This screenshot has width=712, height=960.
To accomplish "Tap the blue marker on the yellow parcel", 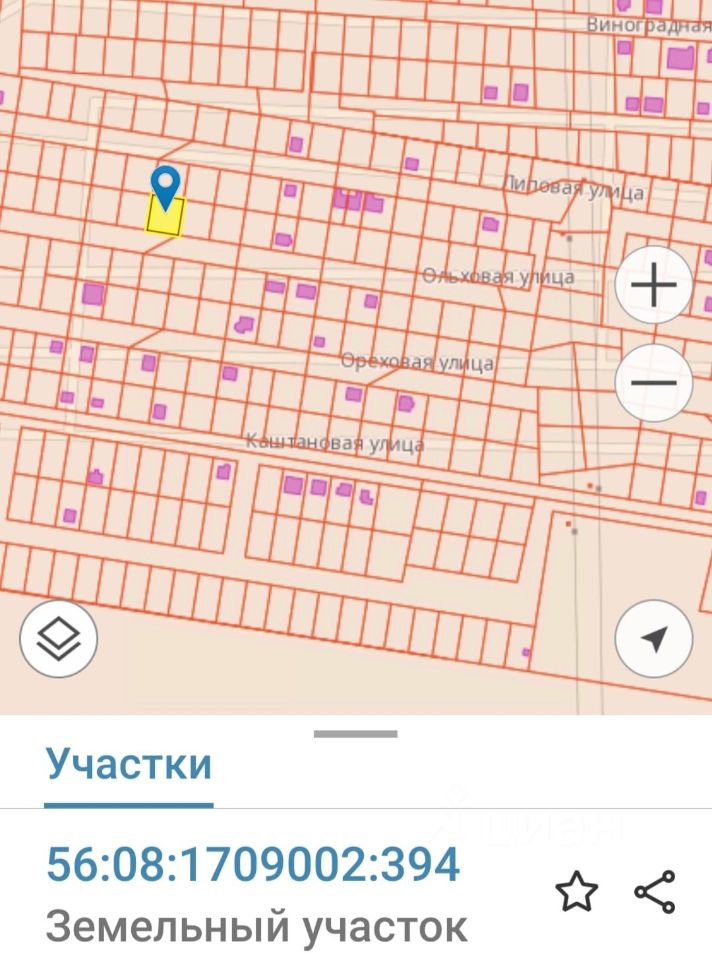I will click(x=165, y=184).
